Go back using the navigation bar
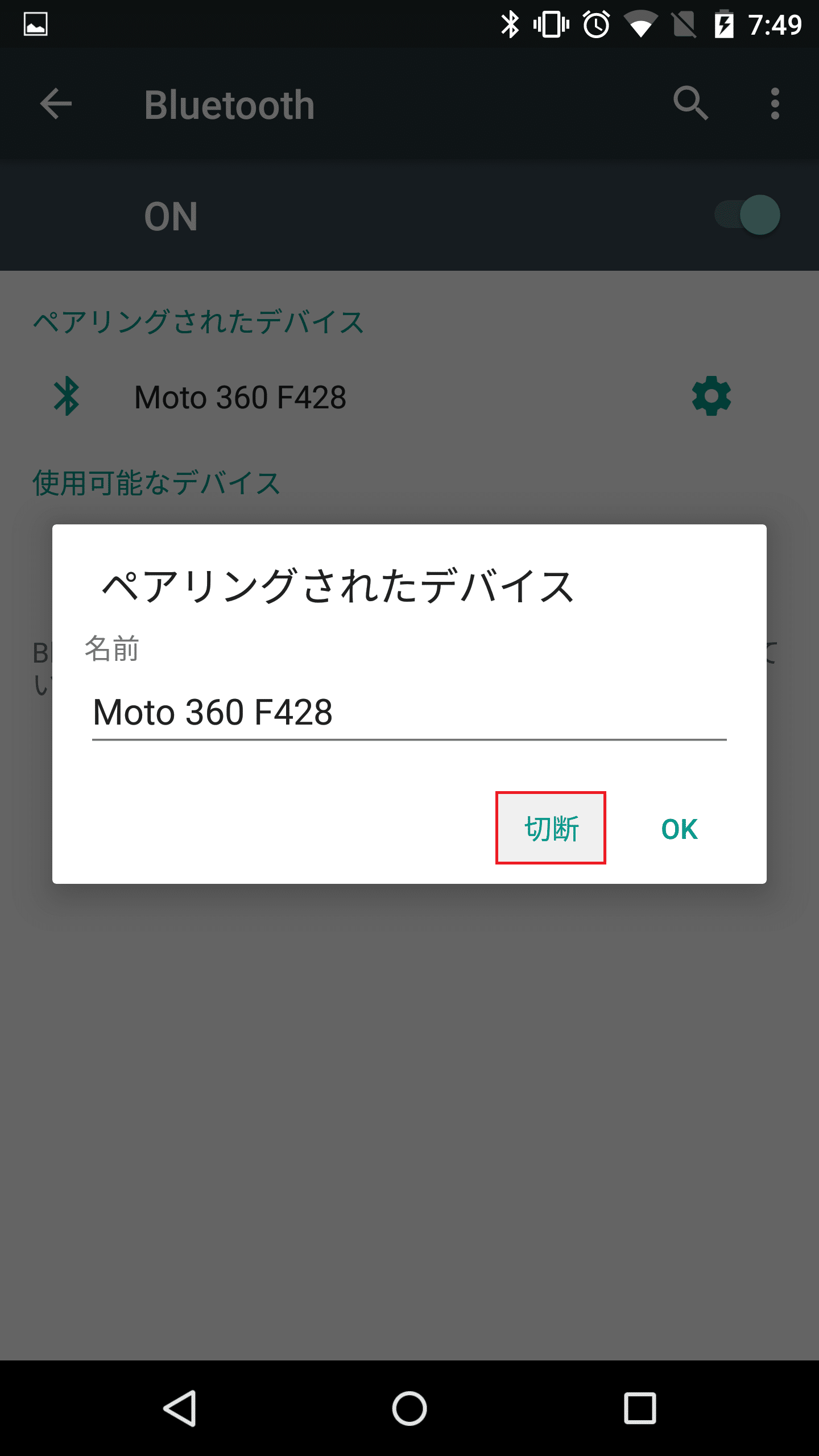This screenshot has height=1456, width=819. 180,1408
